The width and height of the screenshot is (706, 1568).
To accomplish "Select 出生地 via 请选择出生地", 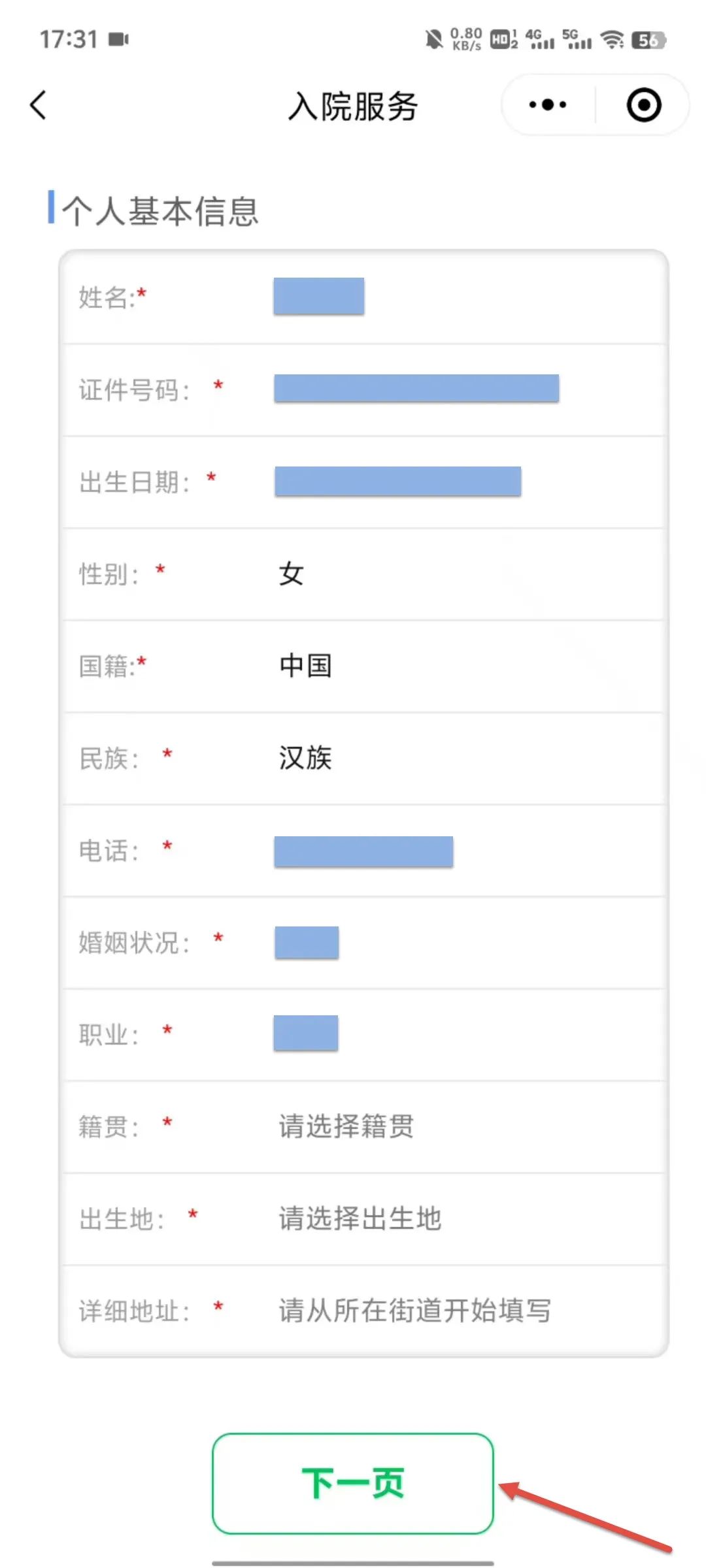I will [360, 1218].
